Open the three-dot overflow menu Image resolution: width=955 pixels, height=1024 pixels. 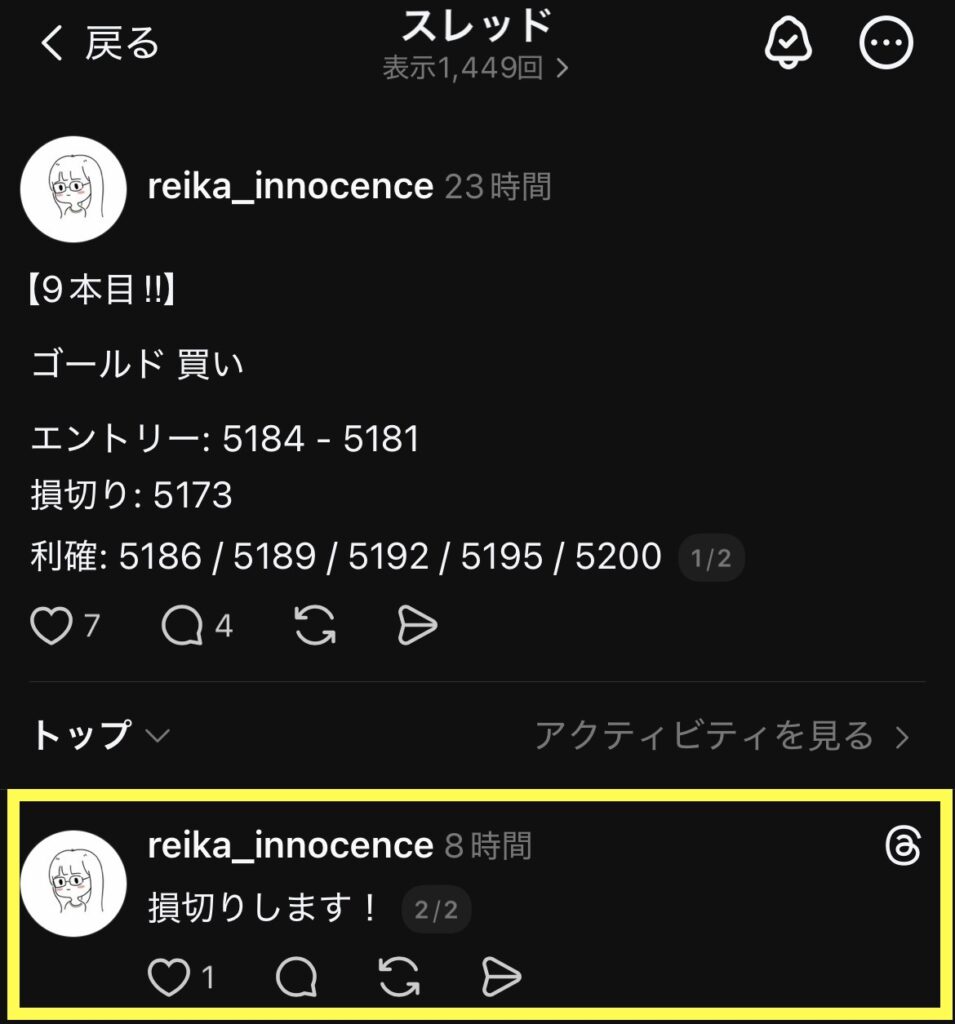886,43
